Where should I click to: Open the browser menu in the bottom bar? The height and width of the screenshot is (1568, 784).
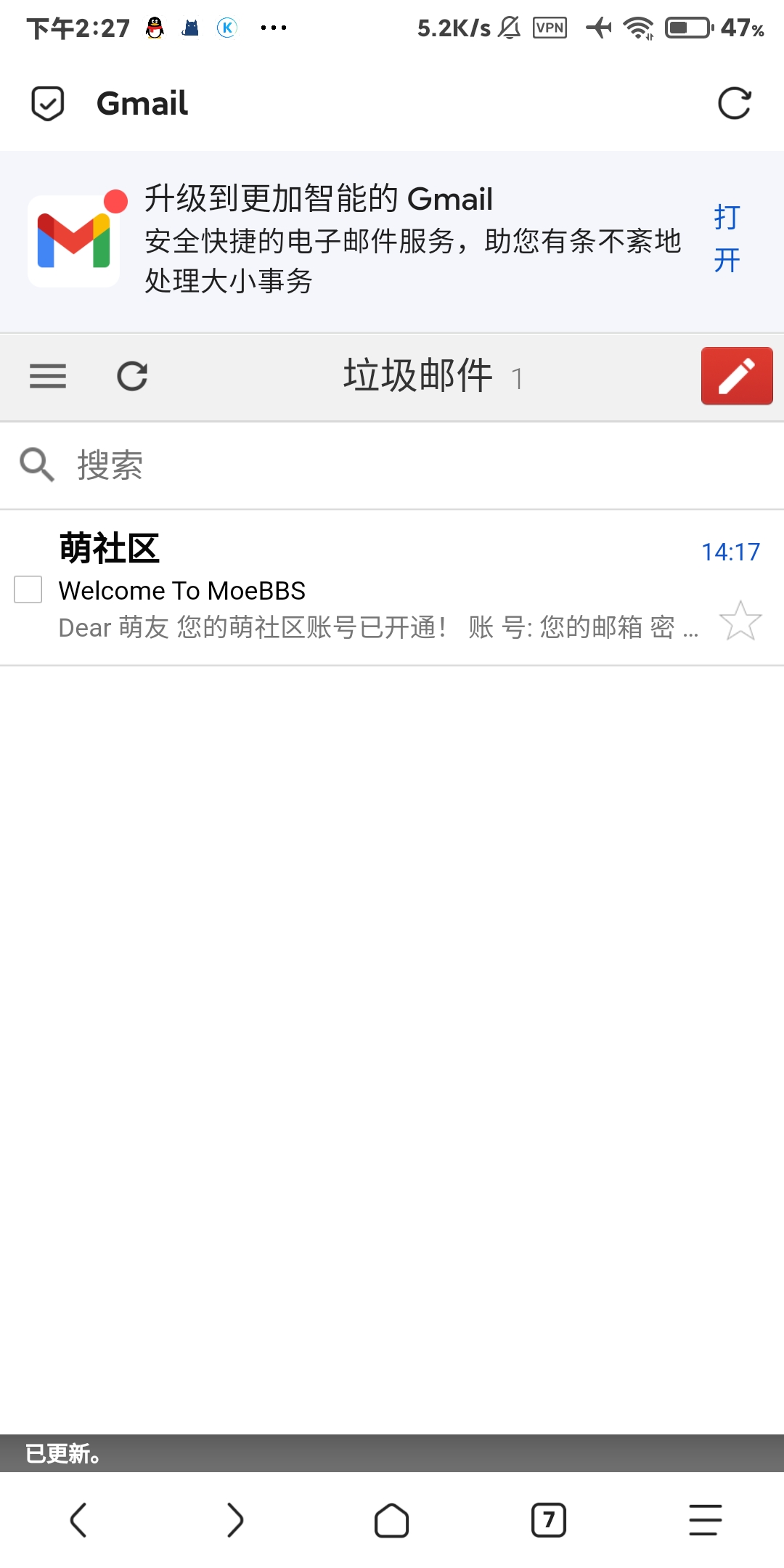coord(706,1520)
